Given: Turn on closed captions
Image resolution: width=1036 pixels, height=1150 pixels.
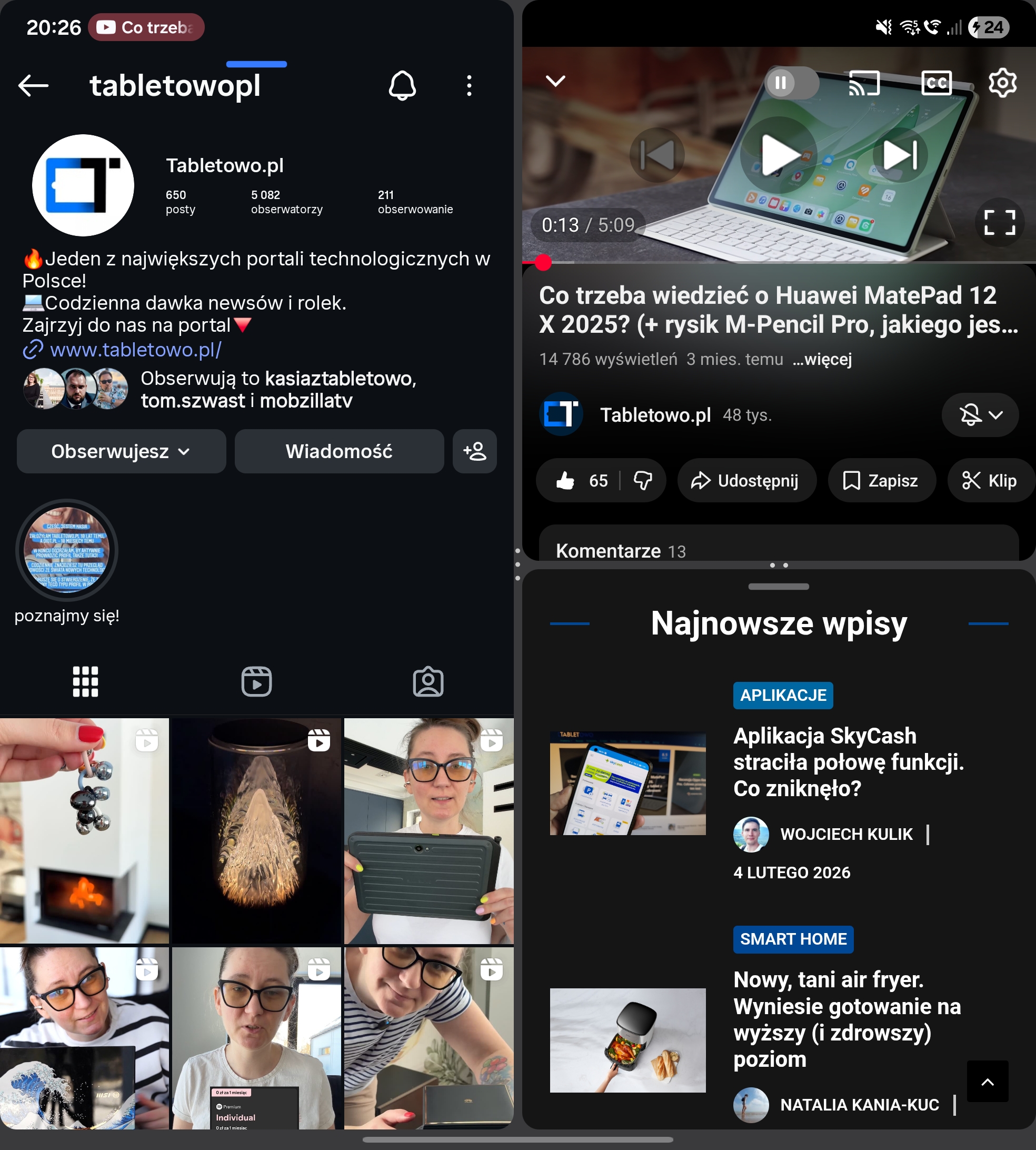Looking at the screenshot, I should (x=937, y=83).
